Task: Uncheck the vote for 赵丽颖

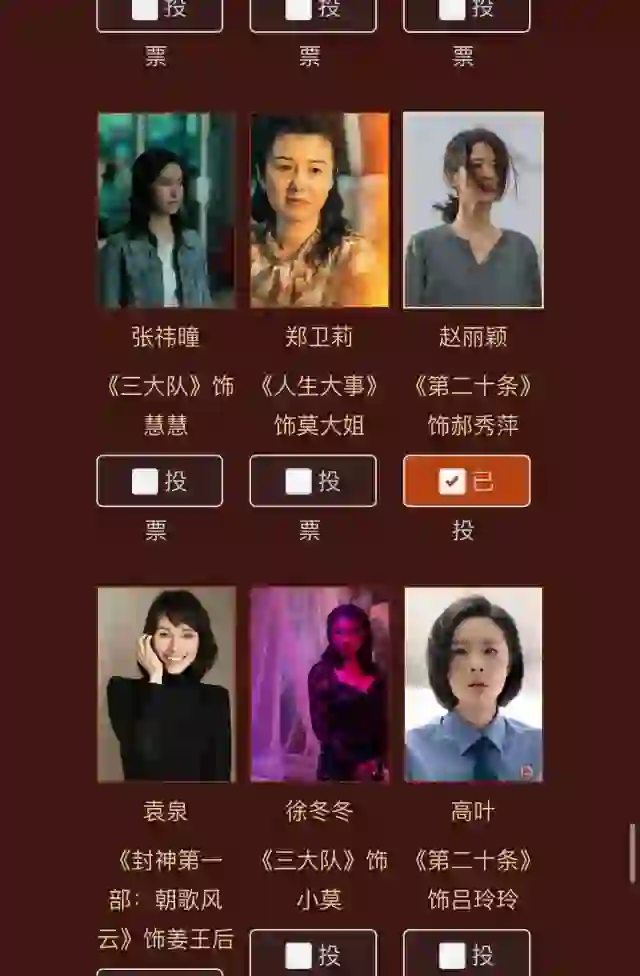Action: click(466, 481)
